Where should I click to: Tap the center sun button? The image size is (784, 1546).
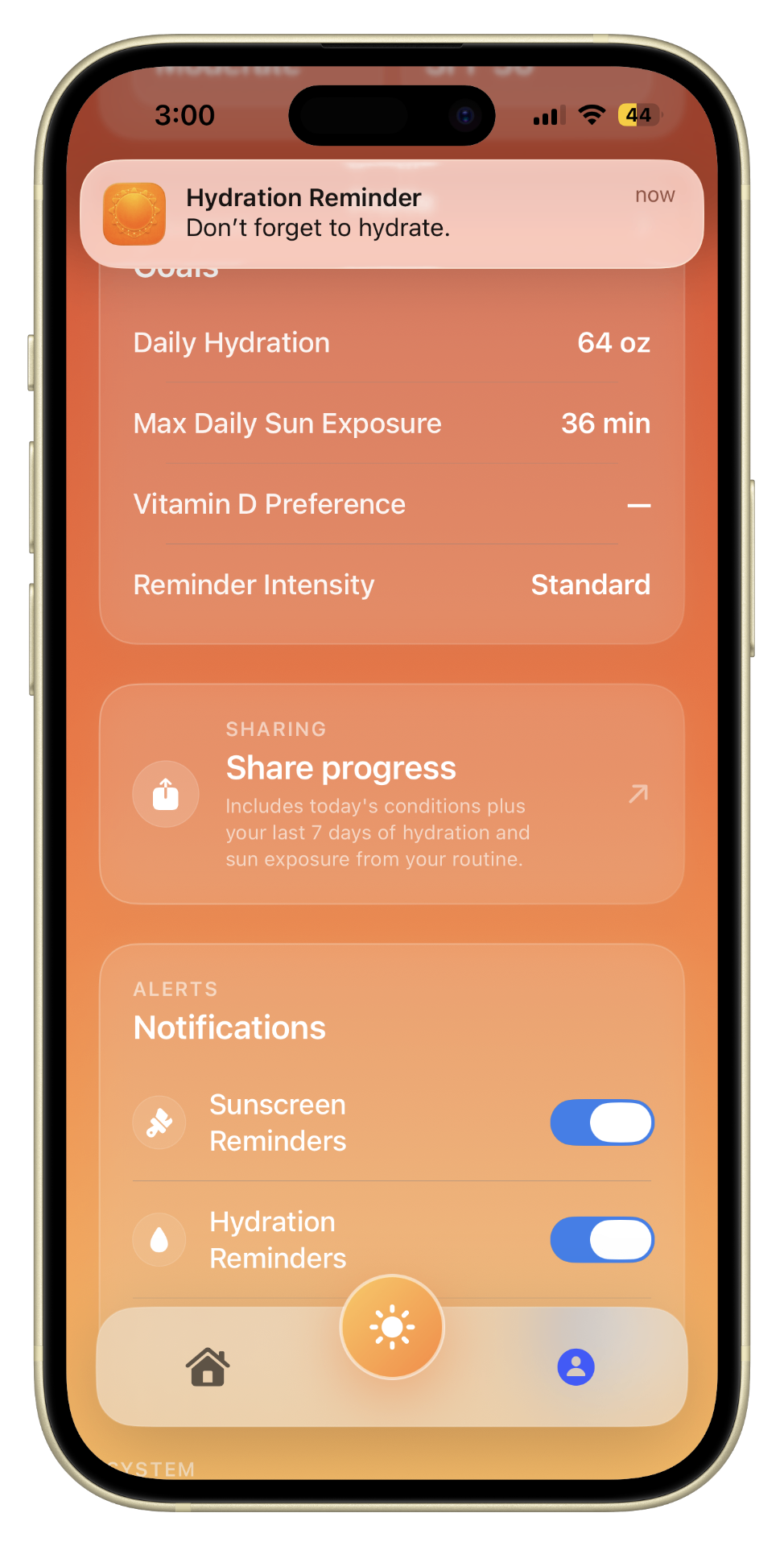tap(392, 1326)
